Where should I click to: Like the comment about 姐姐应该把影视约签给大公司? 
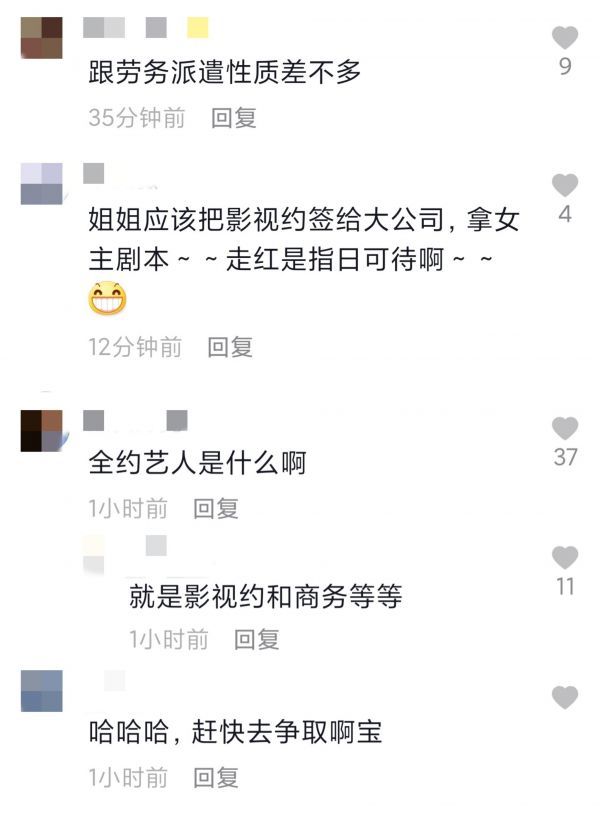(565, 185)
